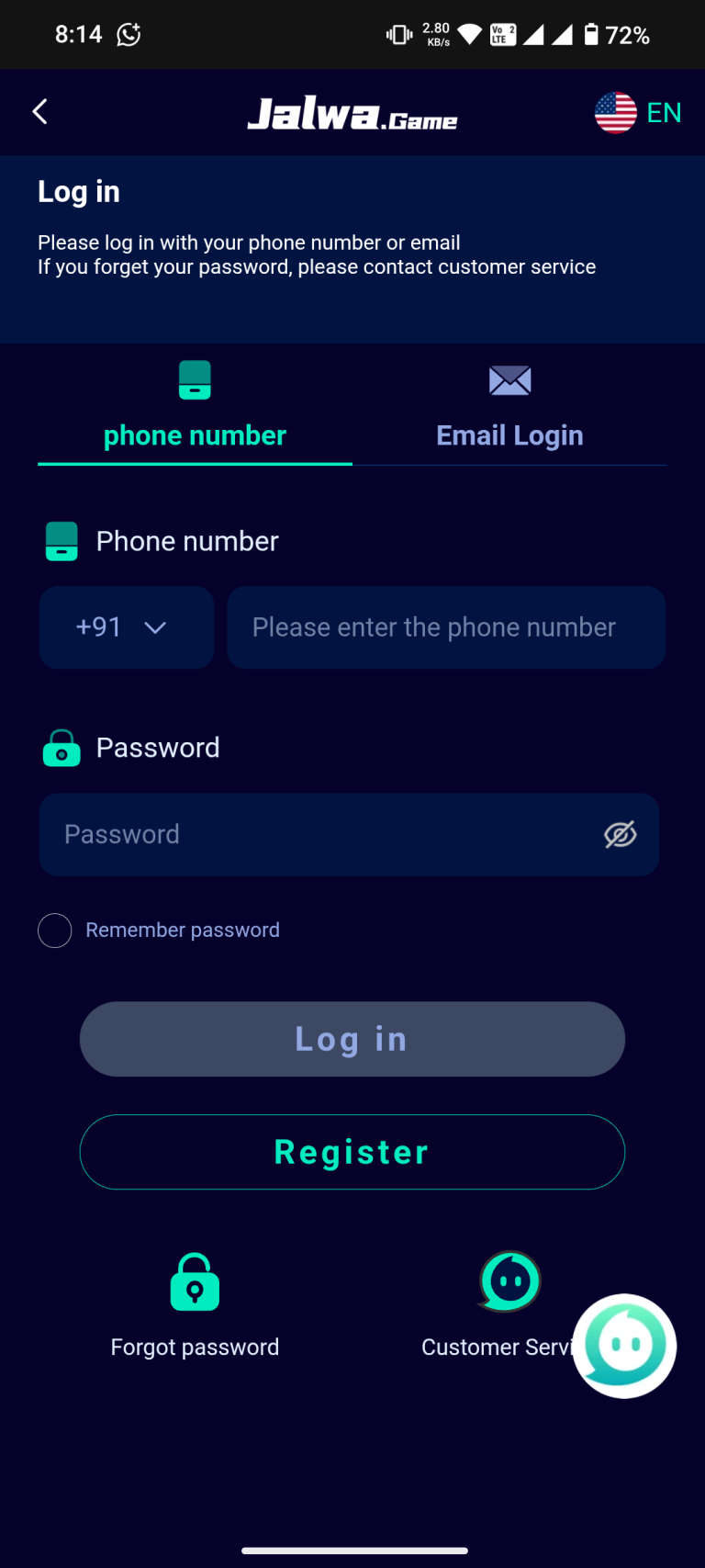Image resolution: width=705 pixels, height=1568 pixels.
Task: Open Forgot password
Action: click(x=195, y=1304)
